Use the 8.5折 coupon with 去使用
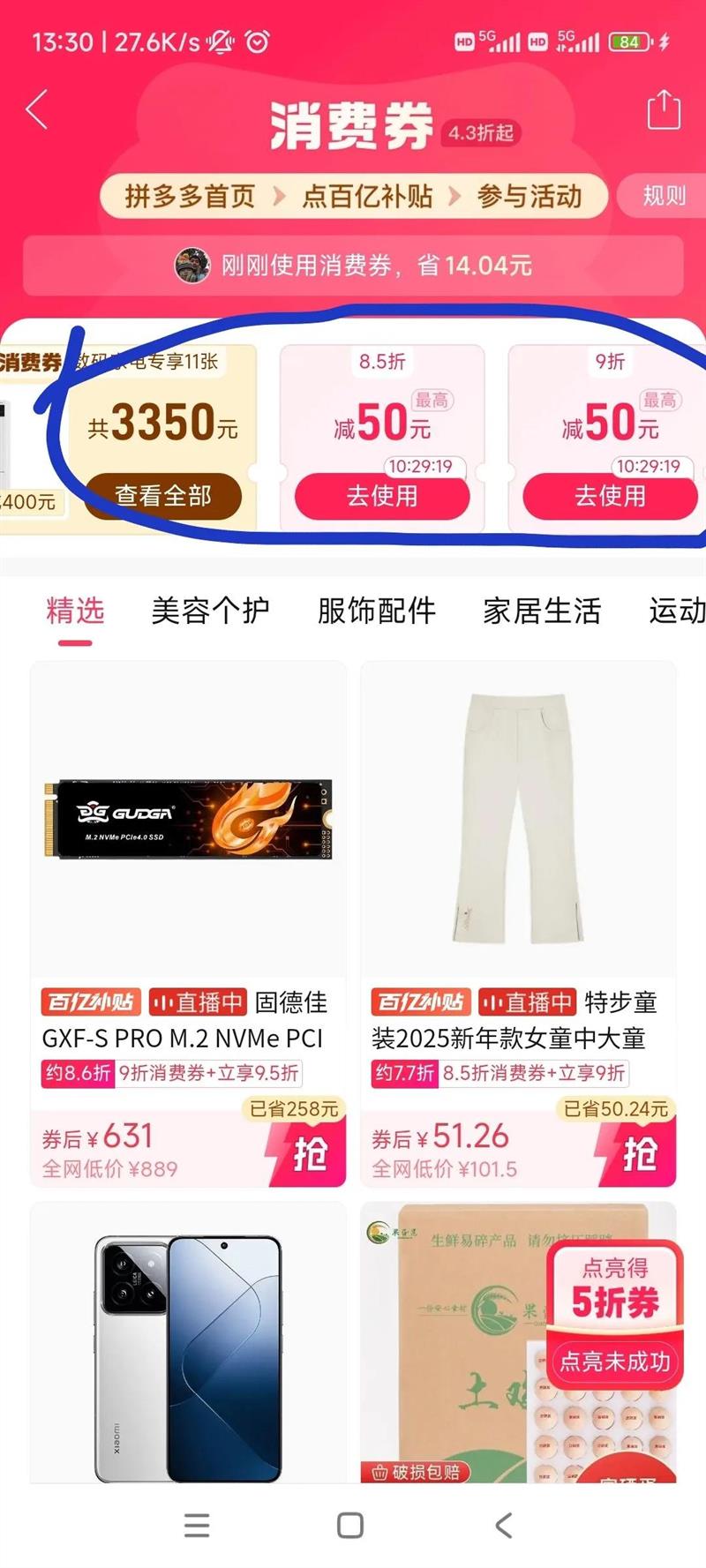This screenshot has width=706, height=1568. [x=382, y=496]
